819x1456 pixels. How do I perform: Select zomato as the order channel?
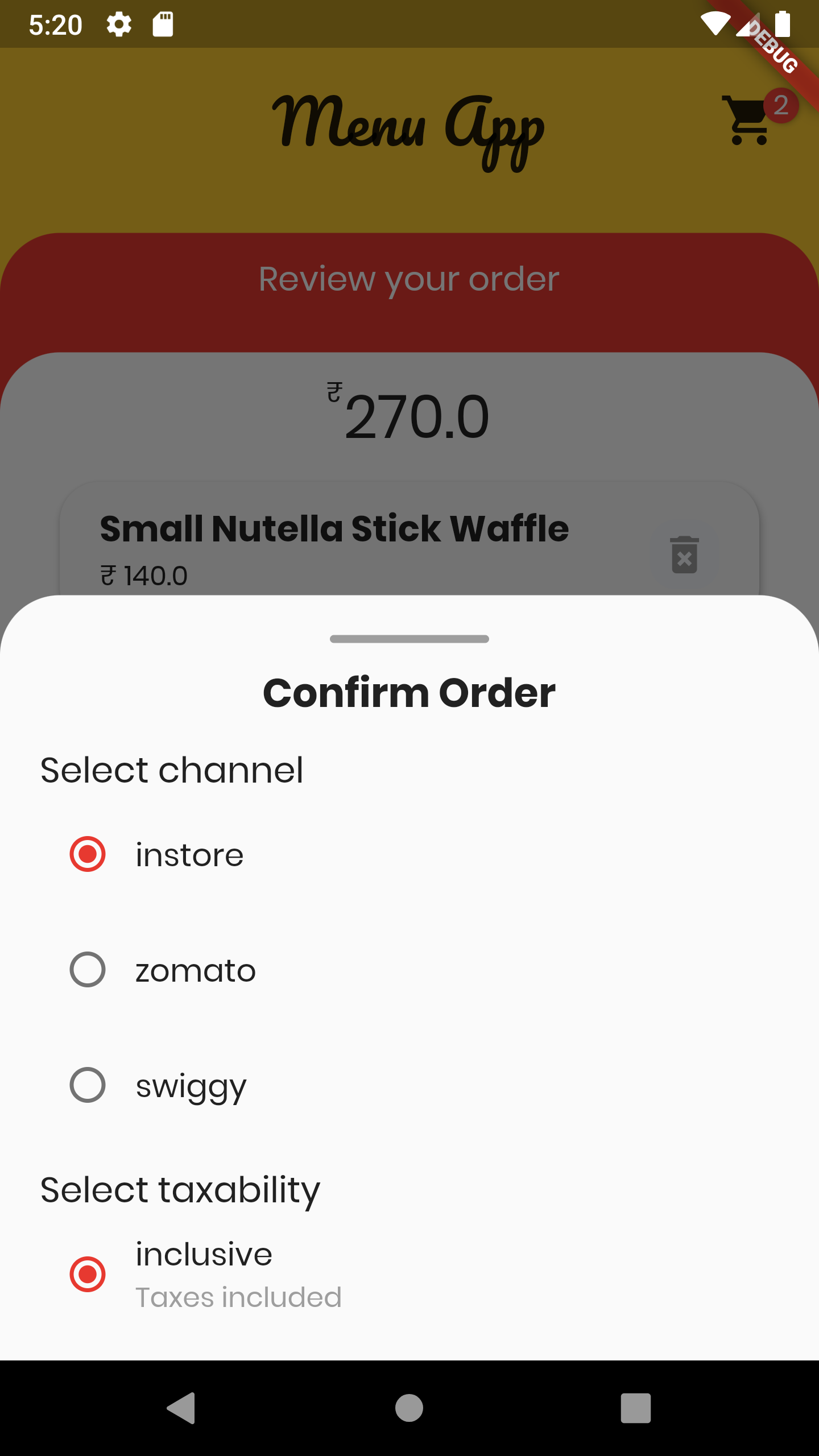click(x=88, y=970)
